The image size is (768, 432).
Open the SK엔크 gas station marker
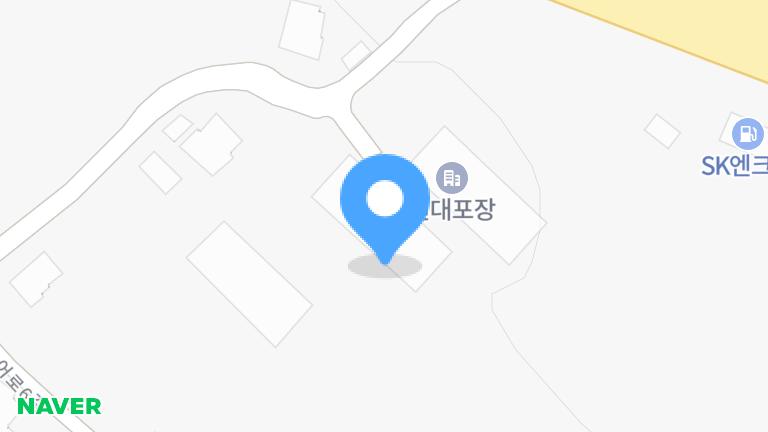(x=746, y=132)
